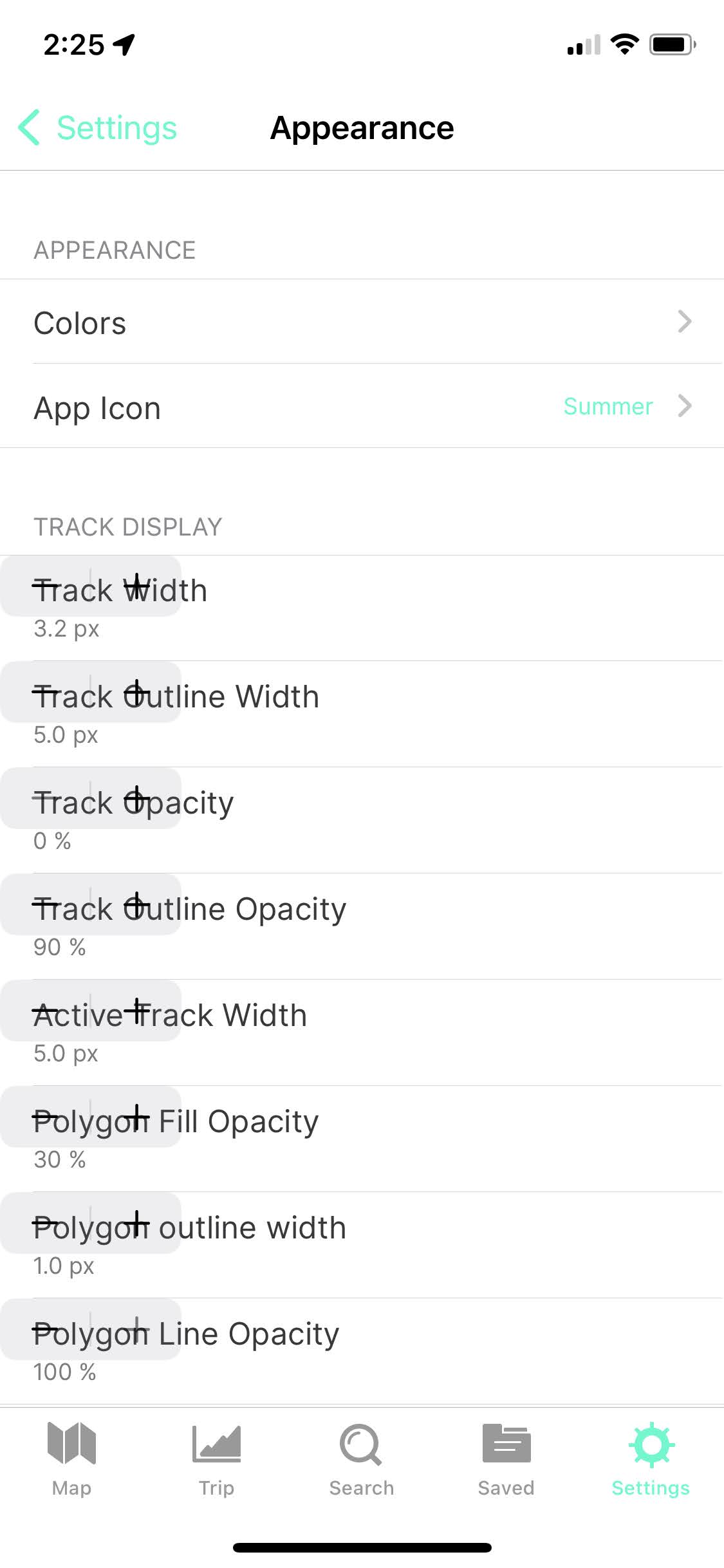Decrease Polygon Line Opacity
This screenshot has width=724, height=1568.
(46, 1330)
